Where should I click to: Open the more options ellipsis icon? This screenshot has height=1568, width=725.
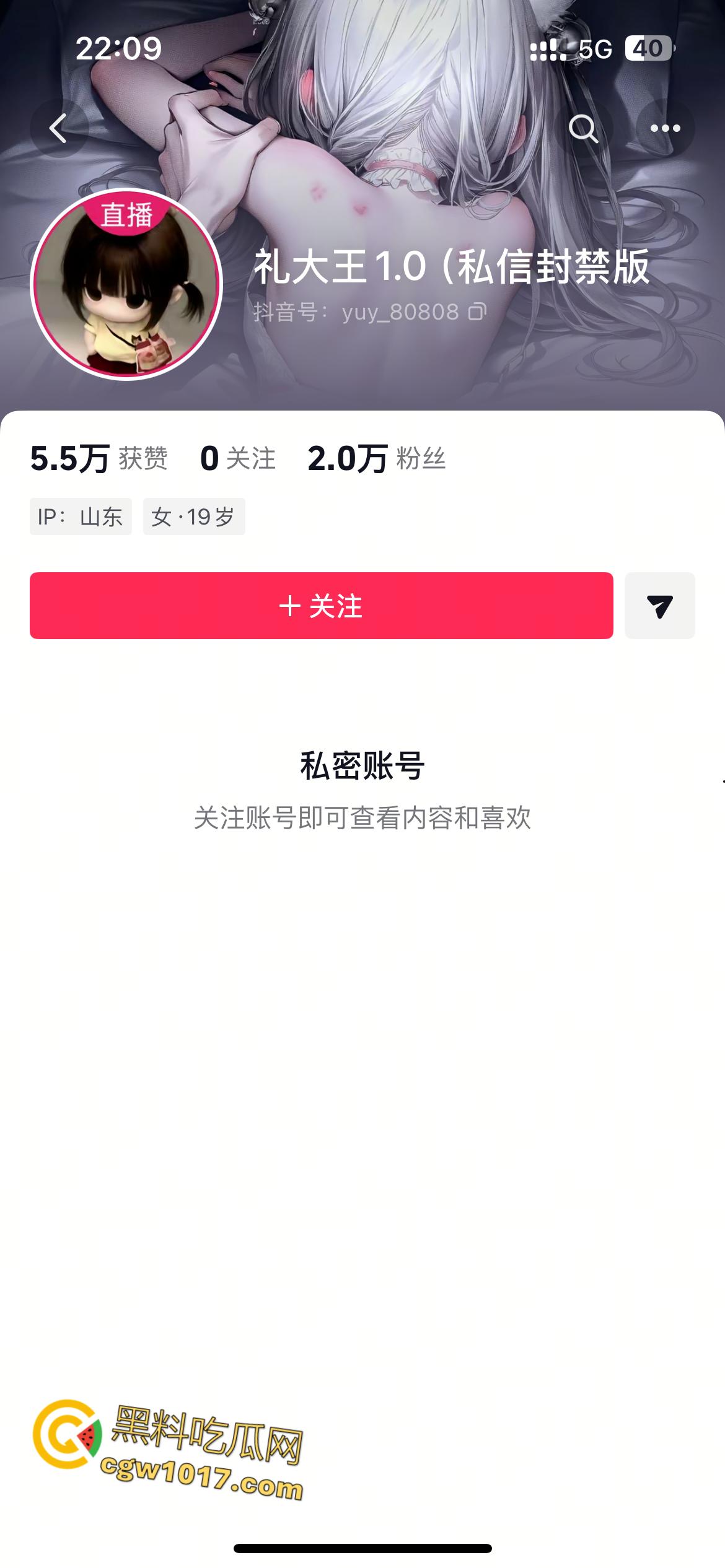tap(666, 127)
